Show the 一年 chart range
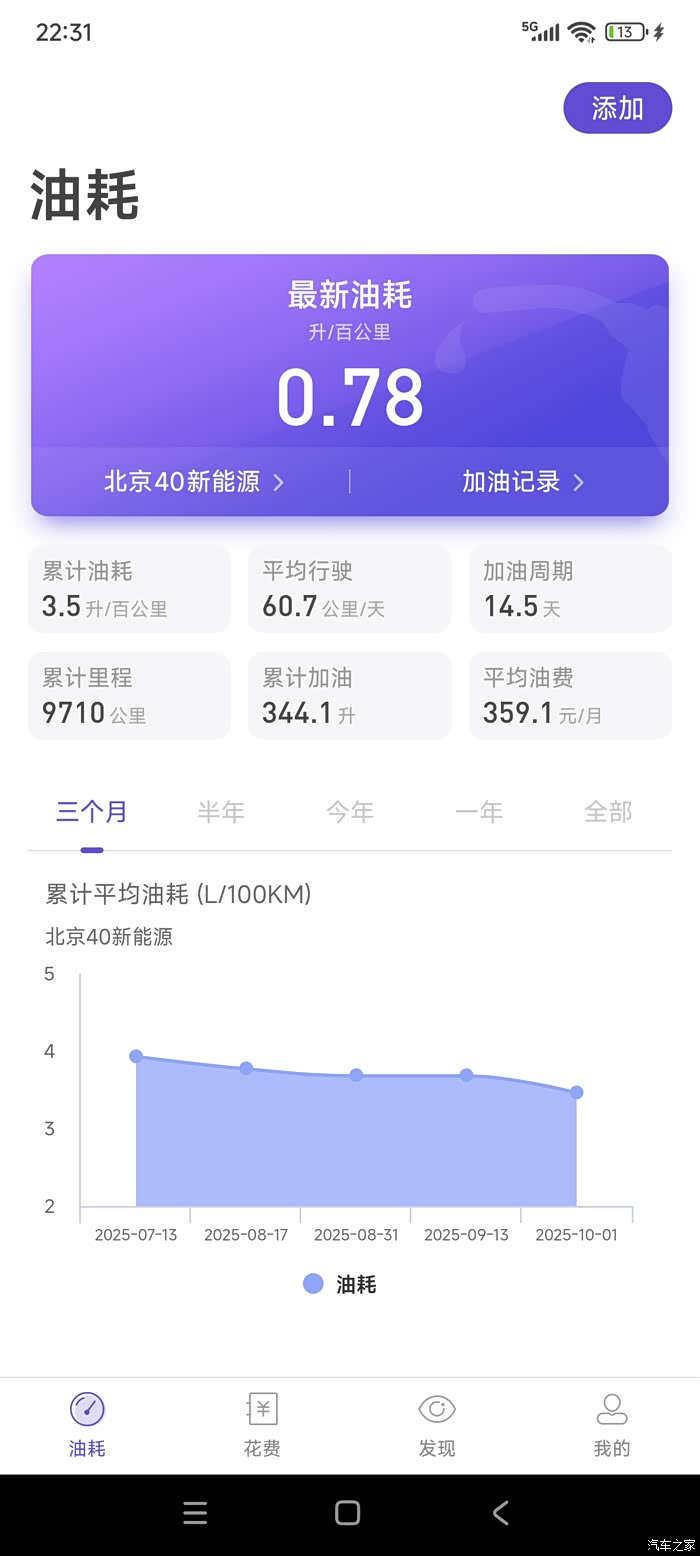 click(x=479, y=812)
